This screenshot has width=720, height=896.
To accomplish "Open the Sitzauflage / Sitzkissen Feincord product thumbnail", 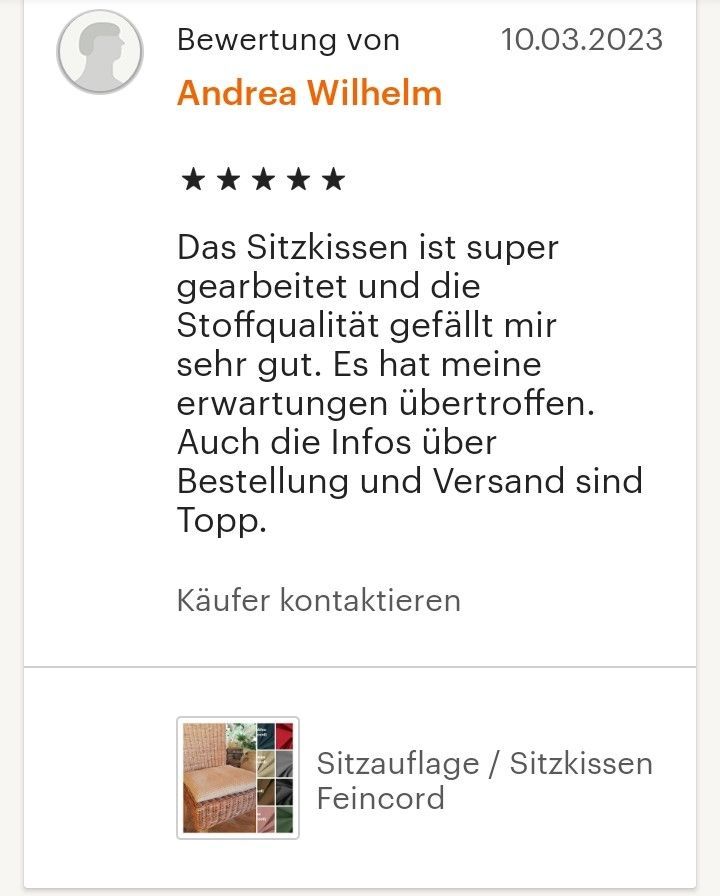I will coord(238,777).
